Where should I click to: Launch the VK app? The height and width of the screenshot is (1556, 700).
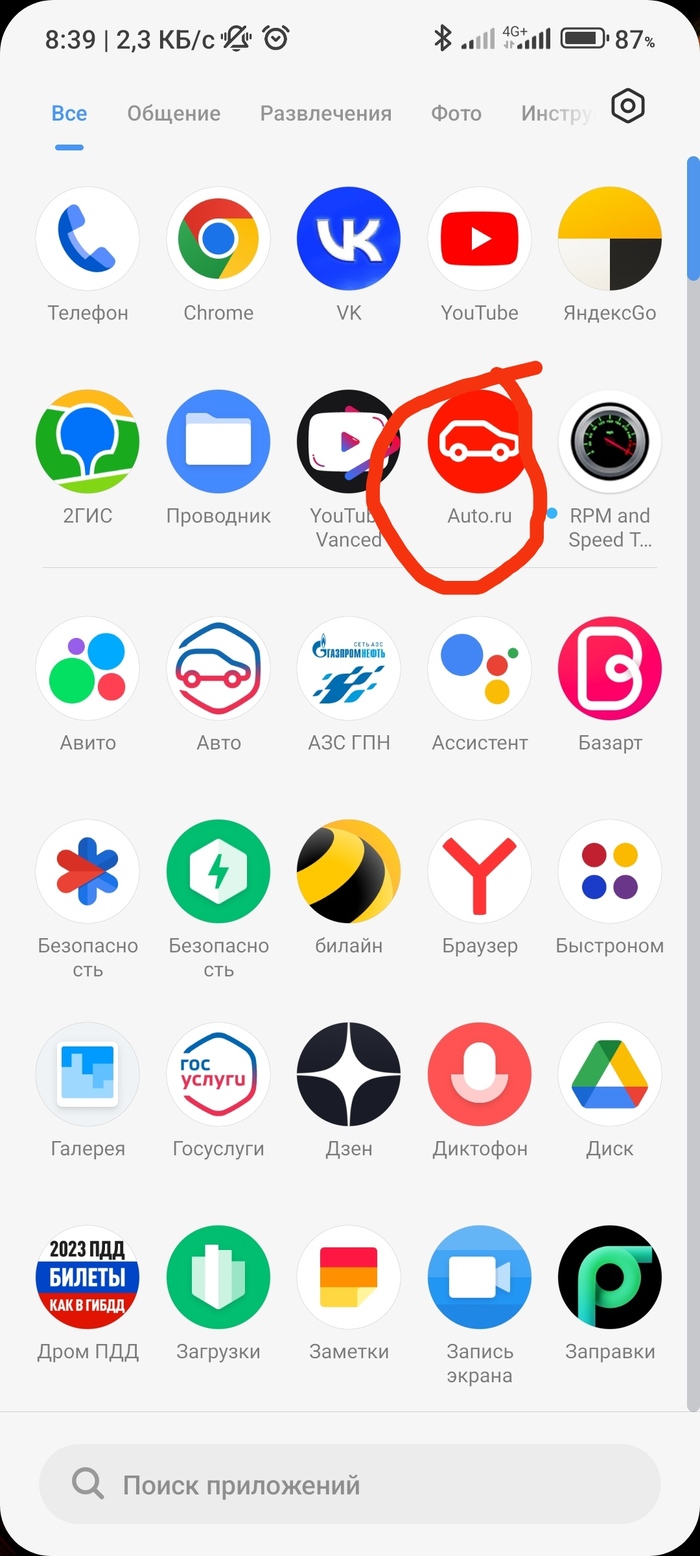click(349, 239)
